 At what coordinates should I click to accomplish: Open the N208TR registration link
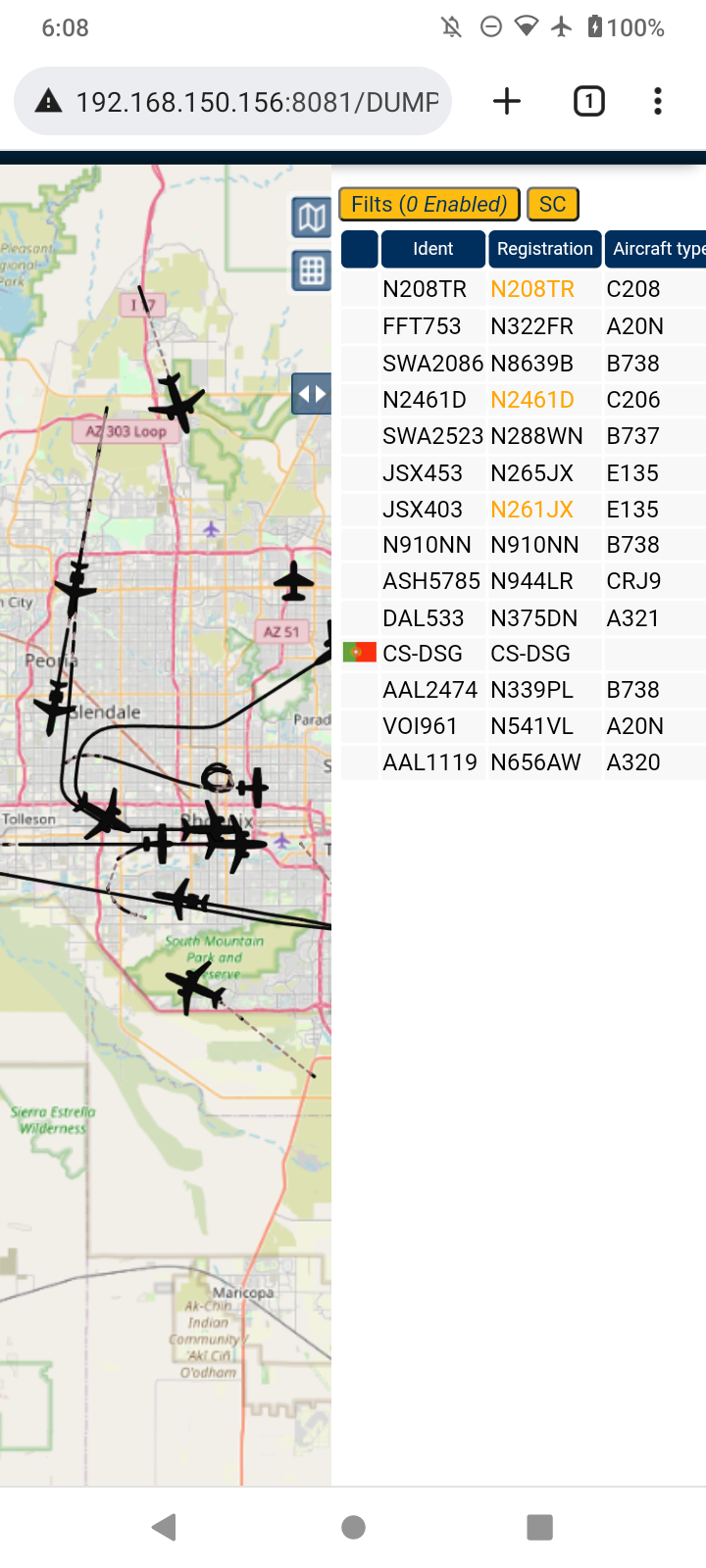point(532,289)
